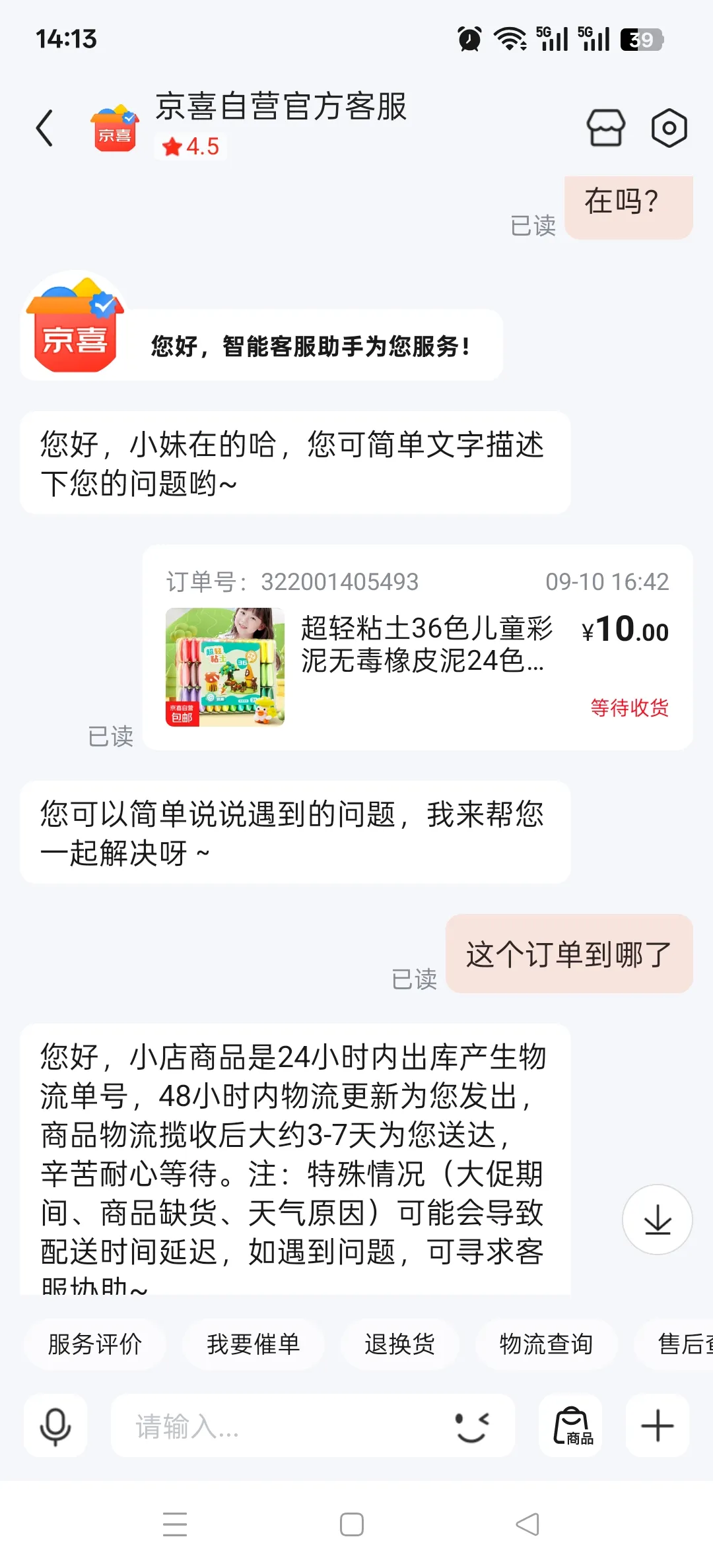Viewport: 713px width, 1568px height.
Task: Open the emoji picker
Action: pyautogui.click(x=472, y=1426)
